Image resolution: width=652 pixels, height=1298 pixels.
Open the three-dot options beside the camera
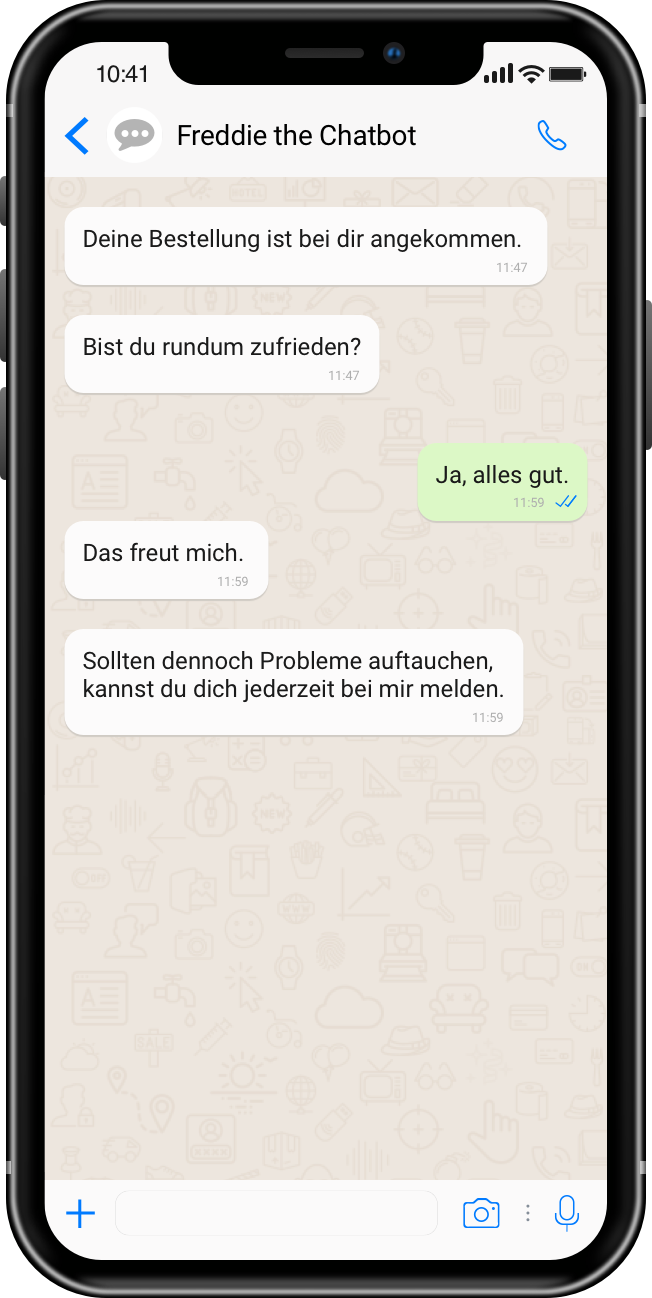(528, 1213)
